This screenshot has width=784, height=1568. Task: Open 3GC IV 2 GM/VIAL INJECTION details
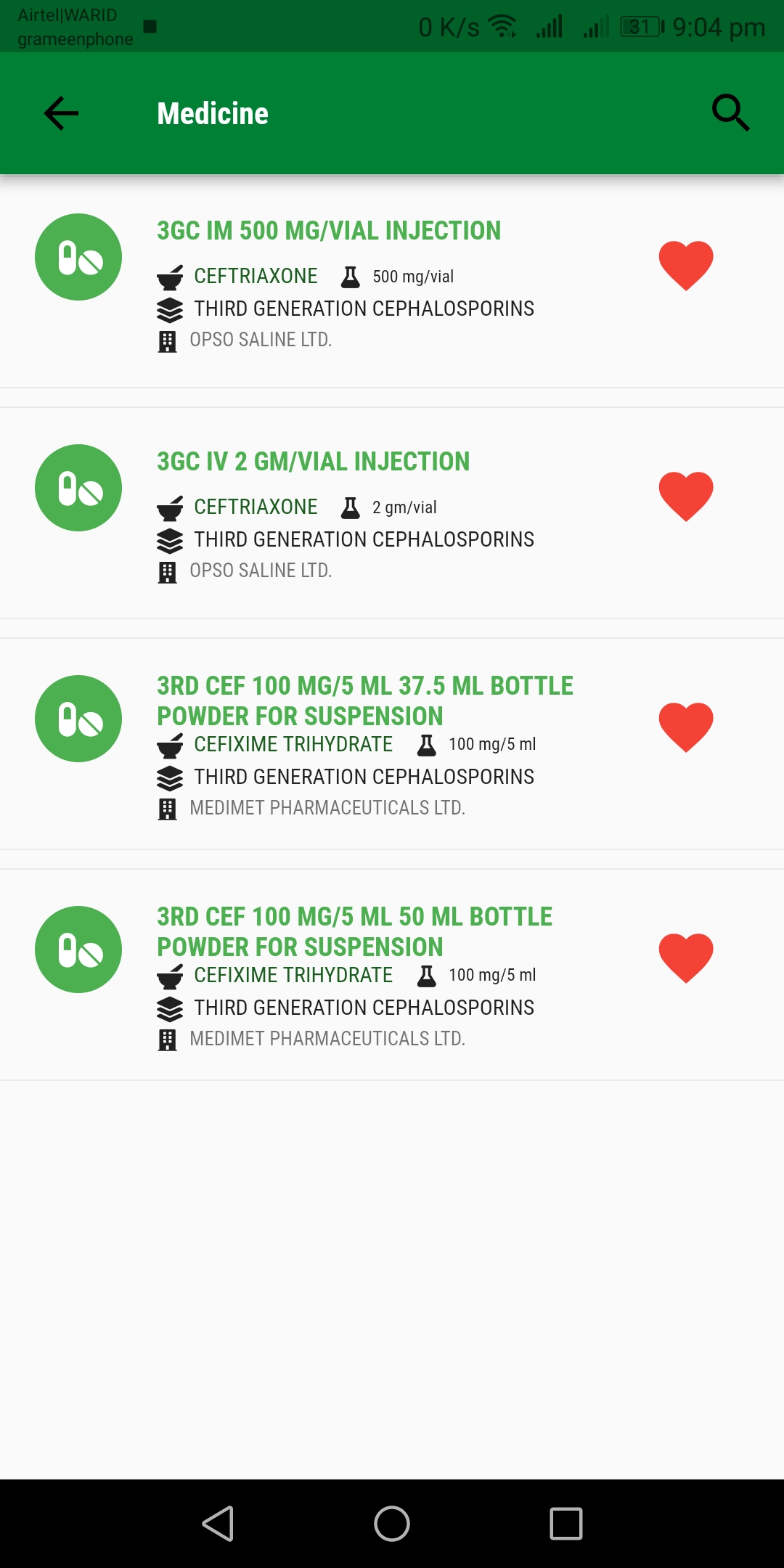click(314, 462)
